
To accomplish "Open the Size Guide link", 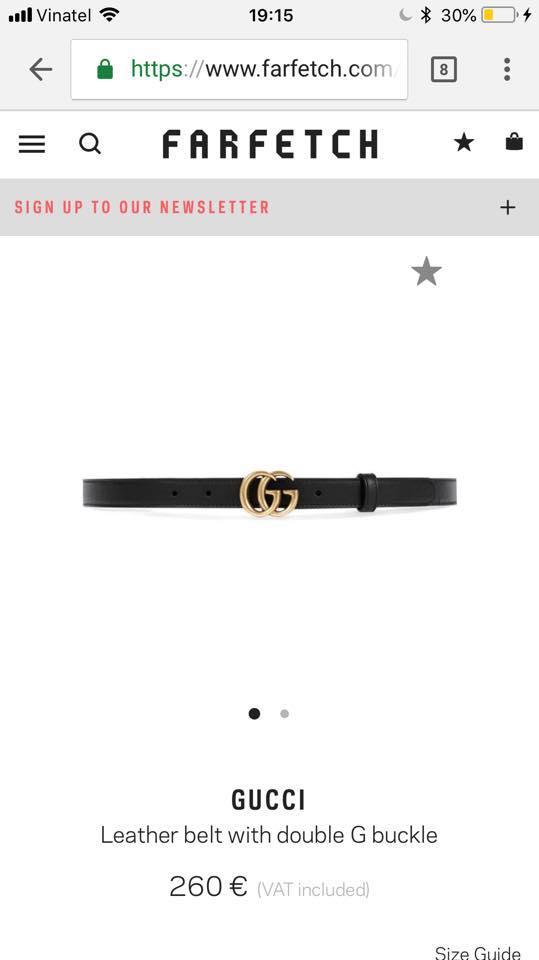I will pos(478,952).
